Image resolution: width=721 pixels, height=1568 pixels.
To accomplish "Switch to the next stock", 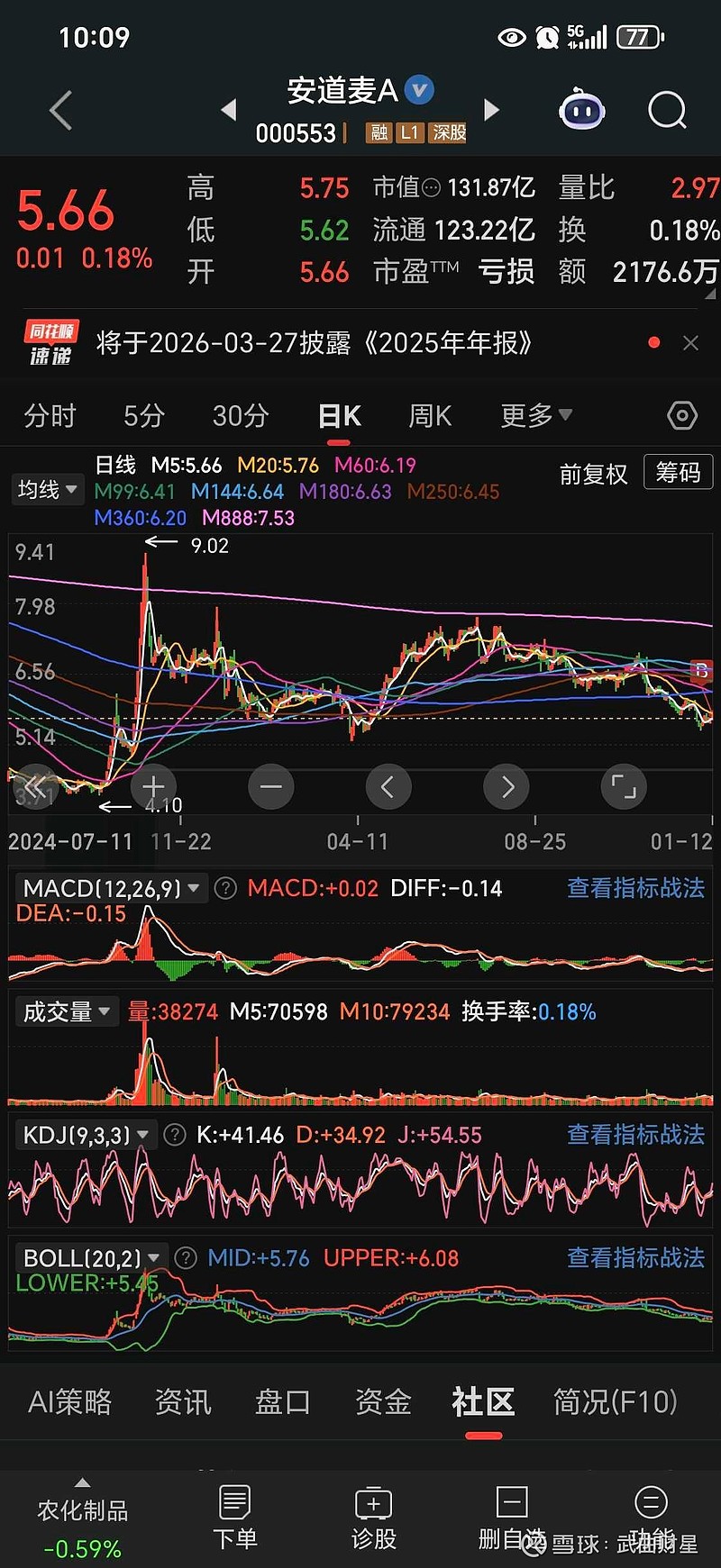I will pyautogui.click(x=491, y=110).
